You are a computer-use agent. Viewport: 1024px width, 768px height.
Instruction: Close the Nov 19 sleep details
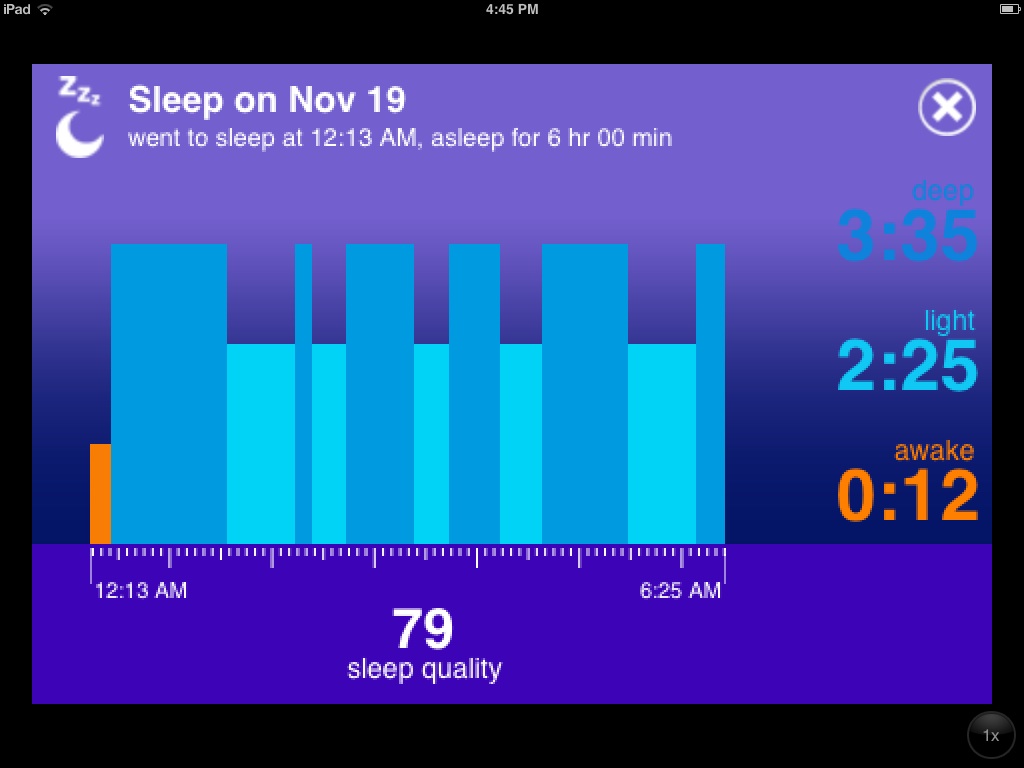pyautogui.click(x=946, y=107)
